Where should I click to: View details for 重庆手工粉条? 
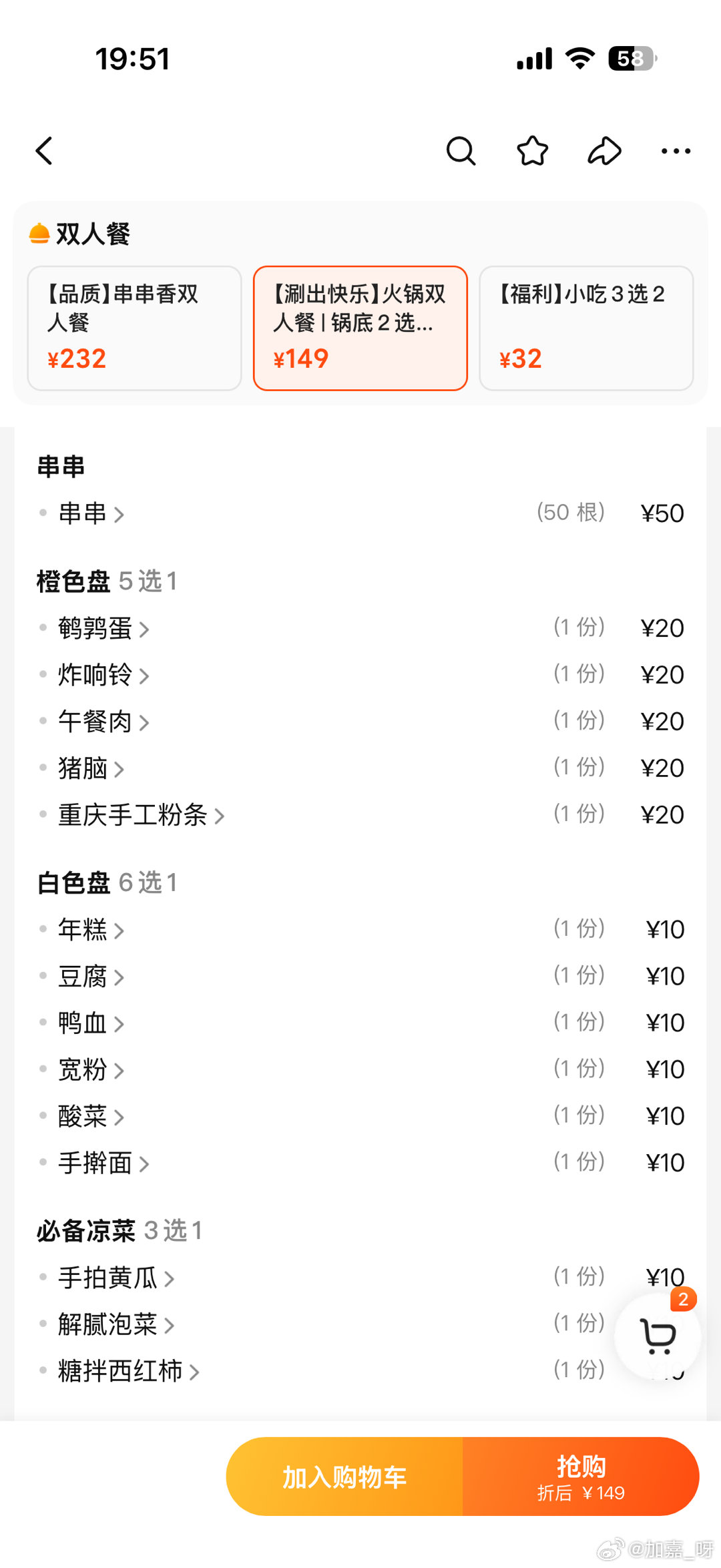click(x=142, y=815)
